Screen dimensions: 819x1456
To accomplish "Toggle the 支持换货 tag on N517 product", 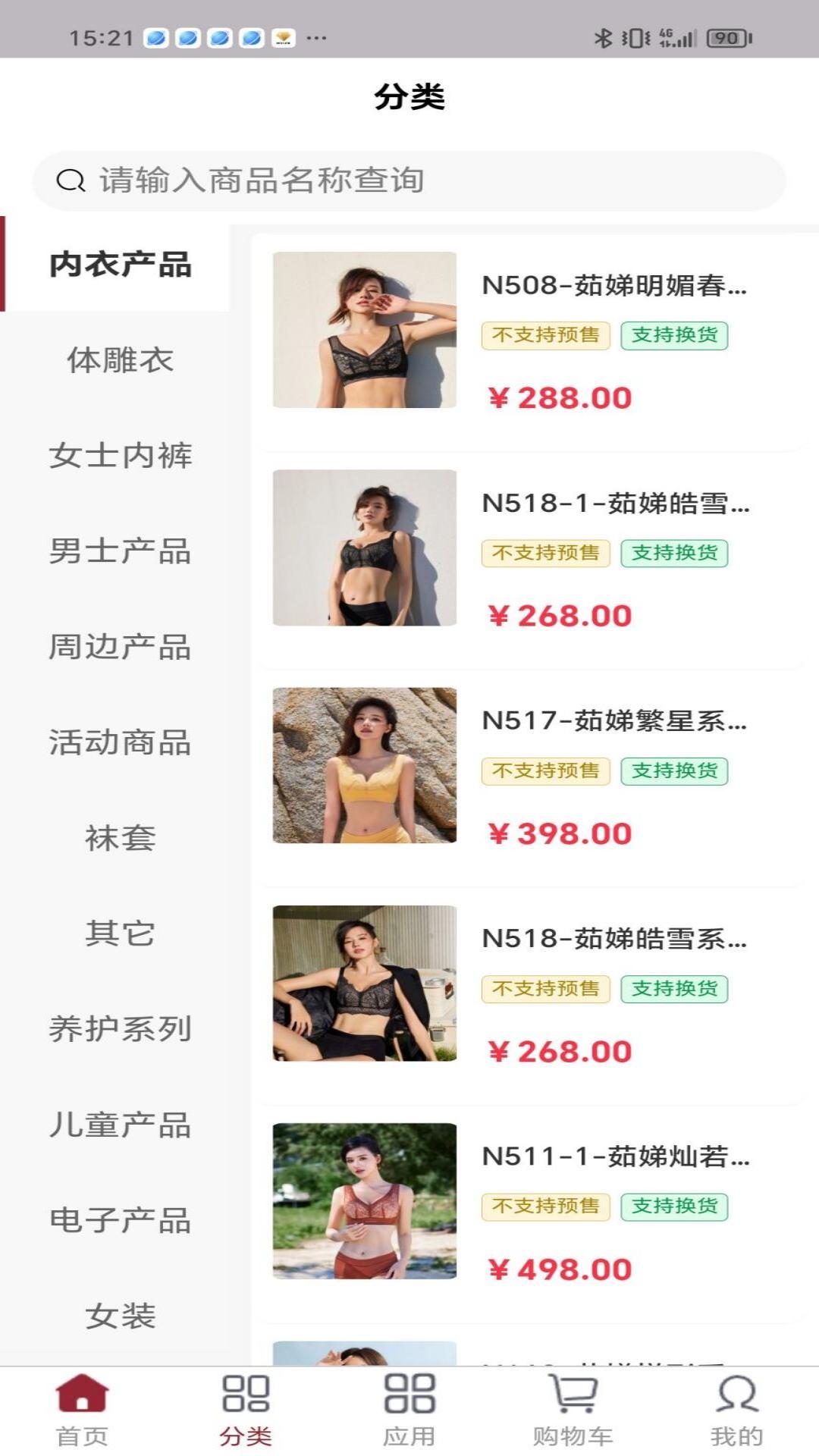I will tap(673, 772).
